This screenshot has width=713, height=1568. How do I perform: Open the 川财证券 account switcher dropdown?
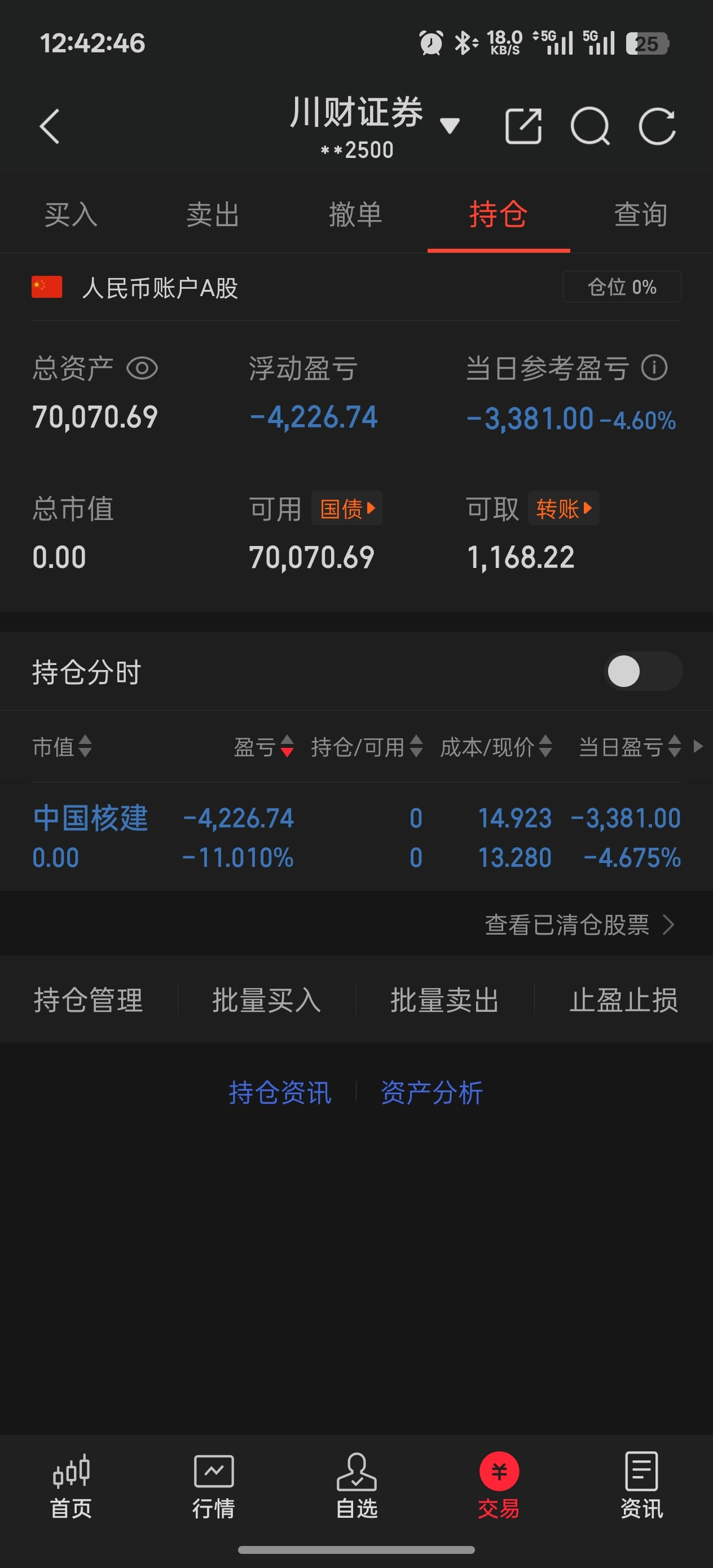pos(450,126)
